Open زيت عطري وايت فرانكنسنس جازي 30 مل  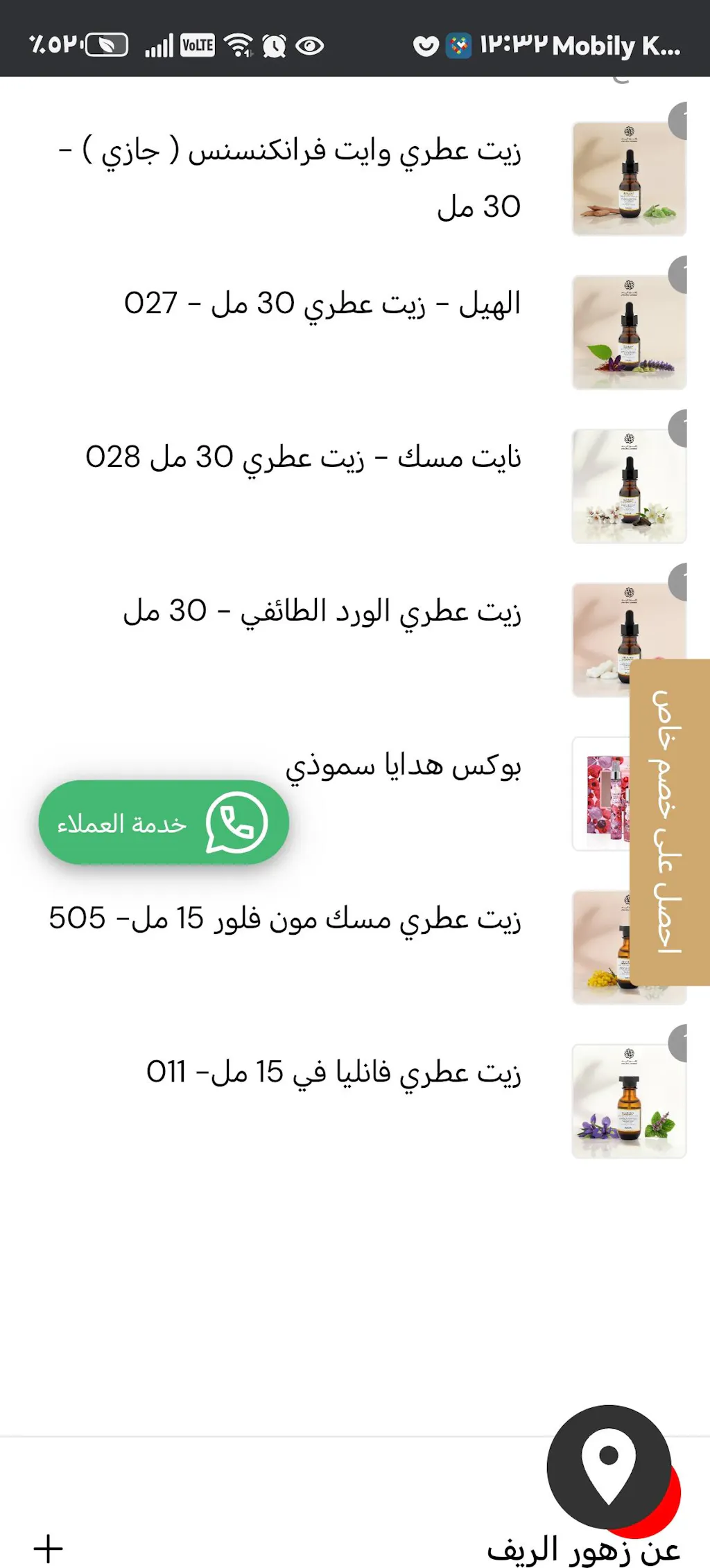pos(291,178)
